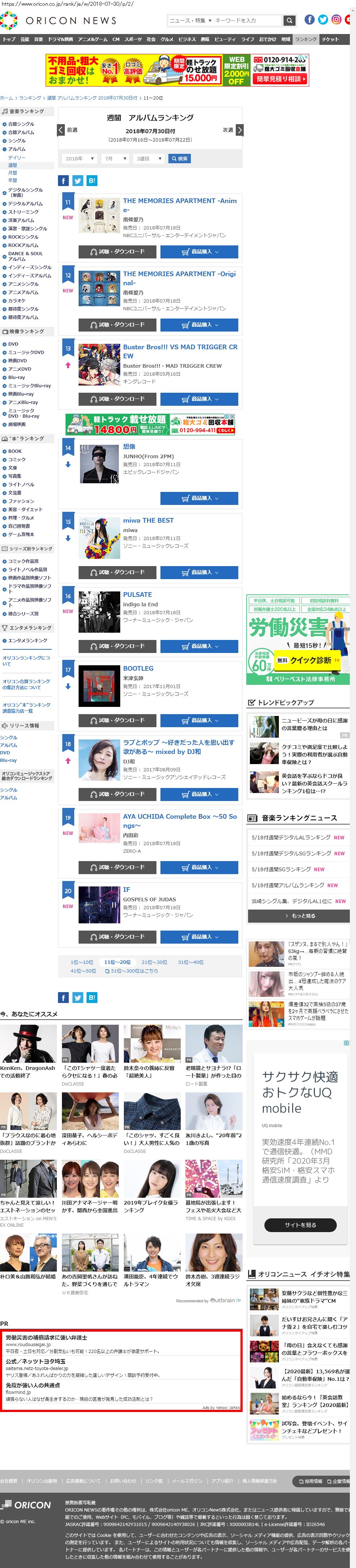Open Oricon Facebook page icon in header

coord(309,20)
